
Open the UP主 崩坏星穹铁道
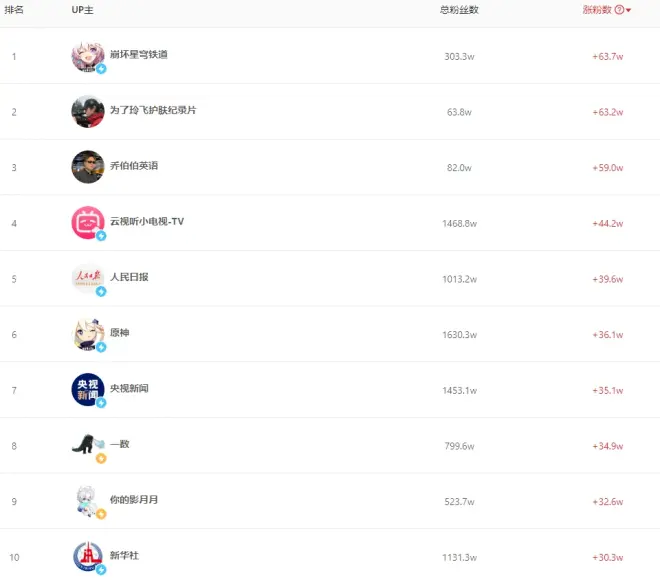[x=139, y=54]
